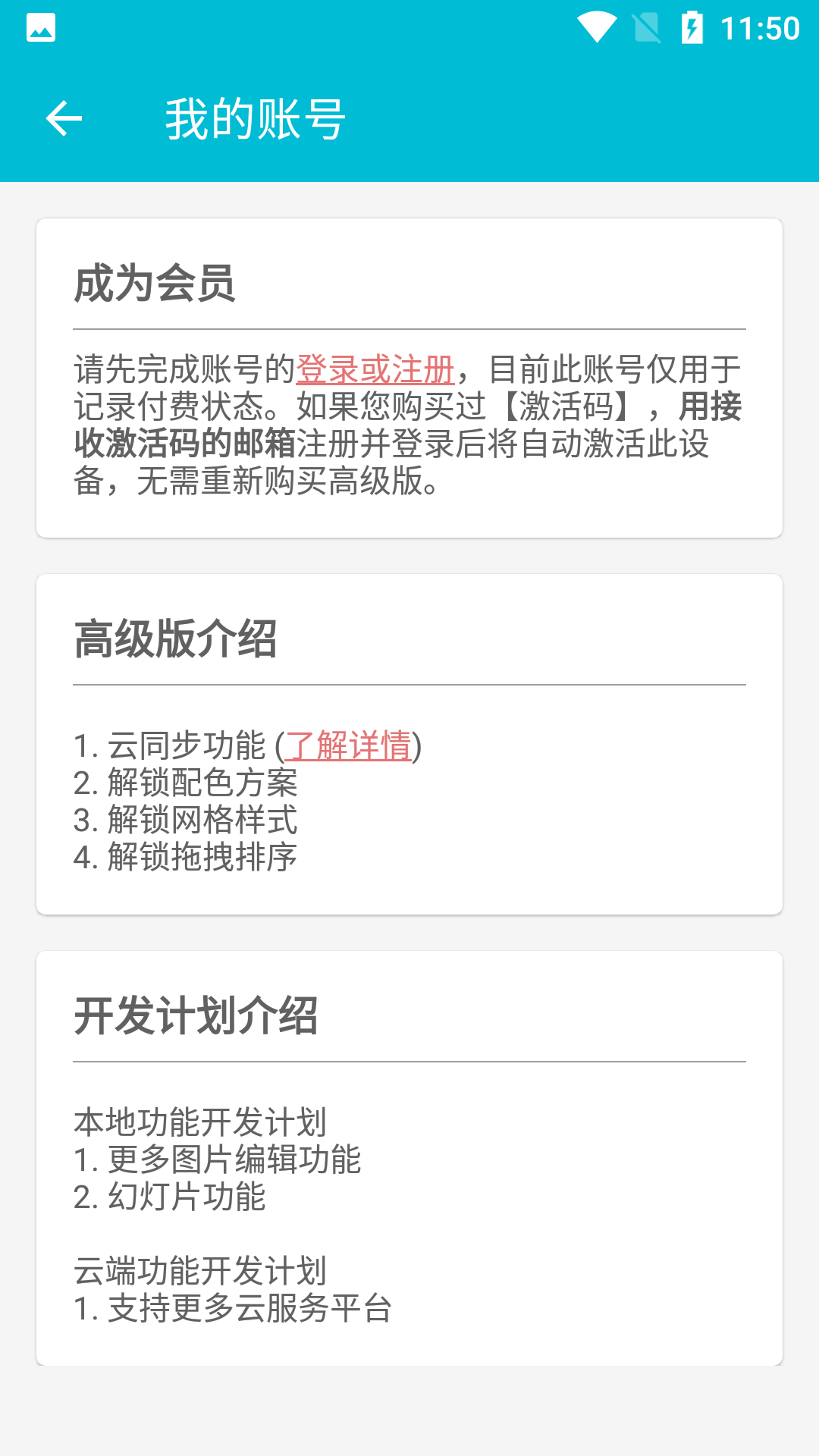Tap the Wi-Fi status icon
This screenshot has width=819, height=1456.
[x=595, y=25]
